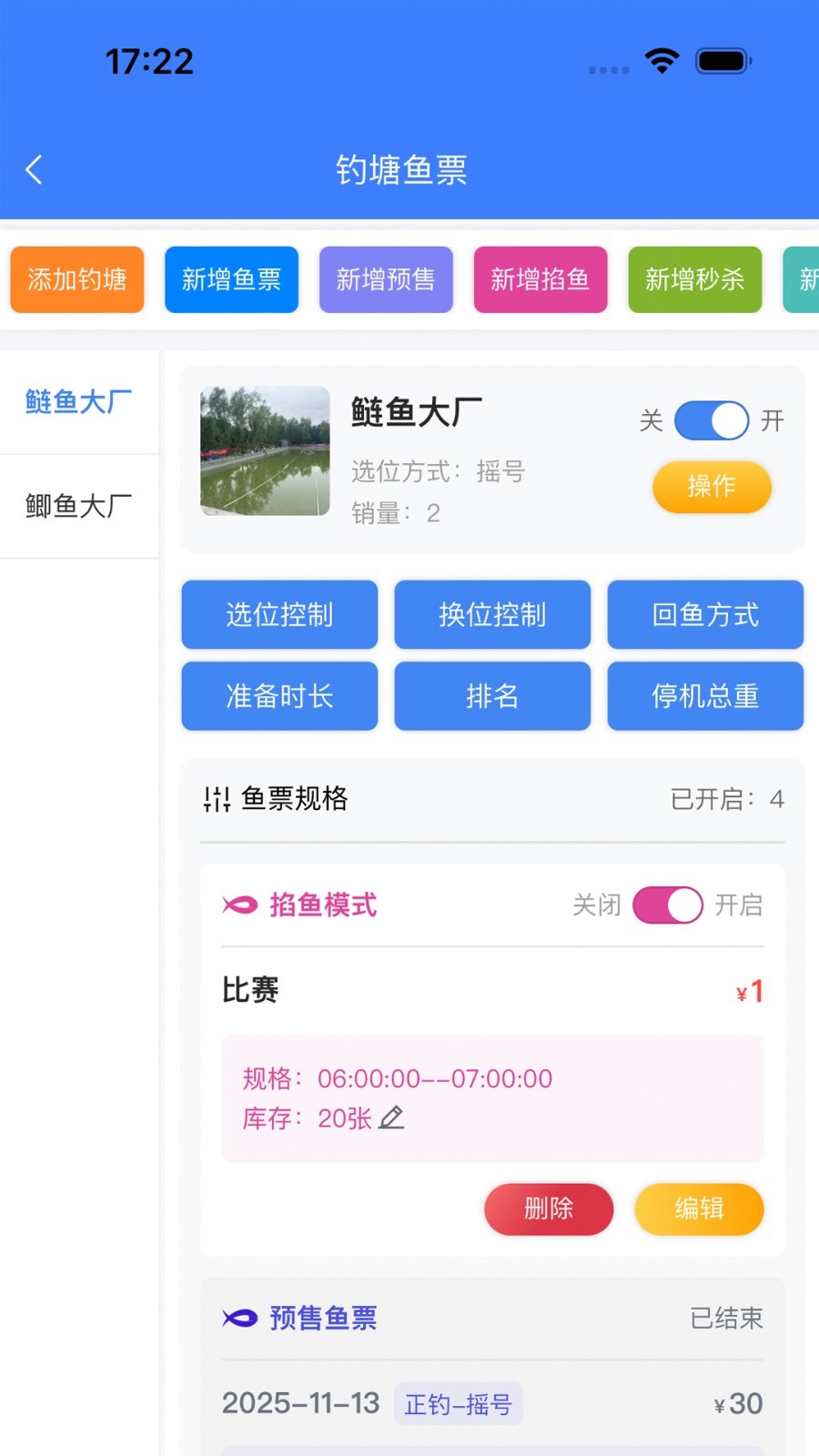Open 新增预售 from the top toolbar

click(386, 279)
